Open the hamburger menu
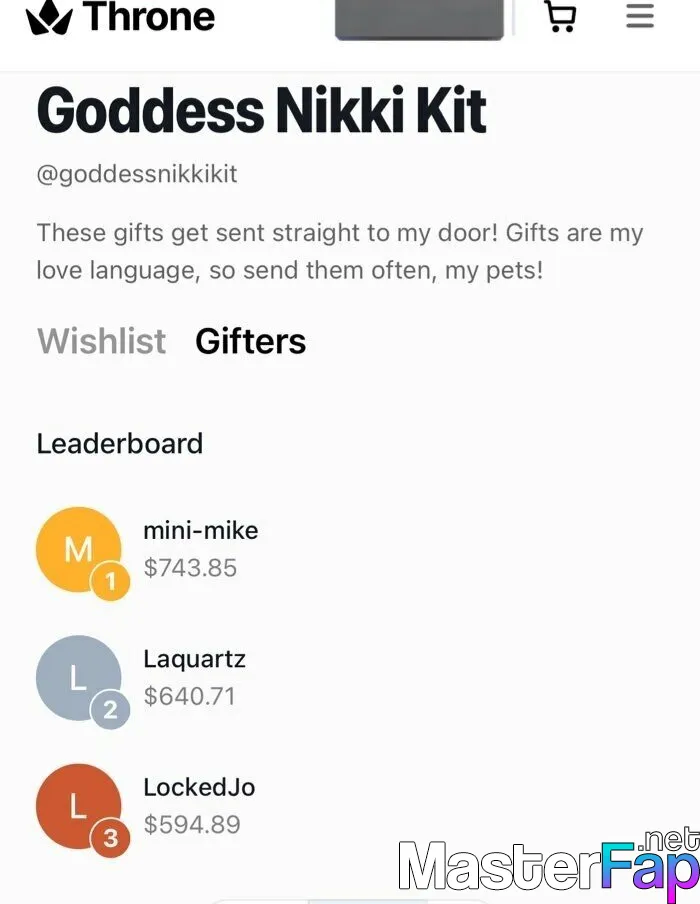 [x=640, y=17]
